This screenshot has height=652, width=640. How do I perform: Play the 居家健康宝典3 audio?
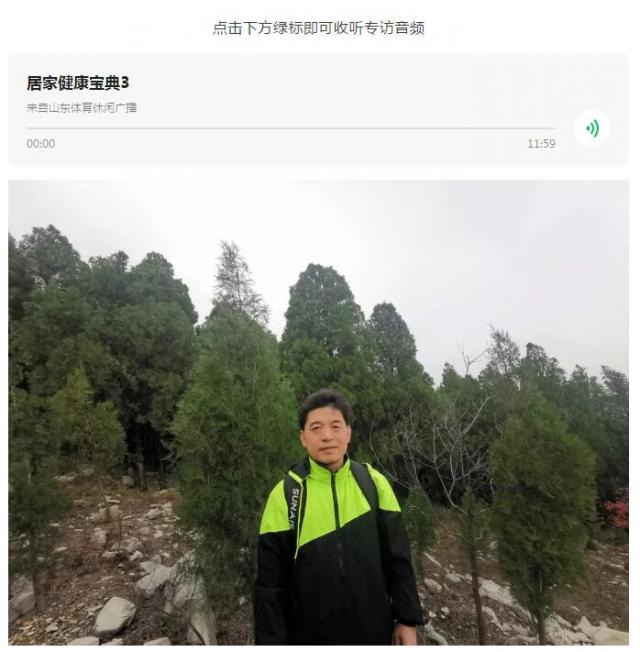pos(592,128)
